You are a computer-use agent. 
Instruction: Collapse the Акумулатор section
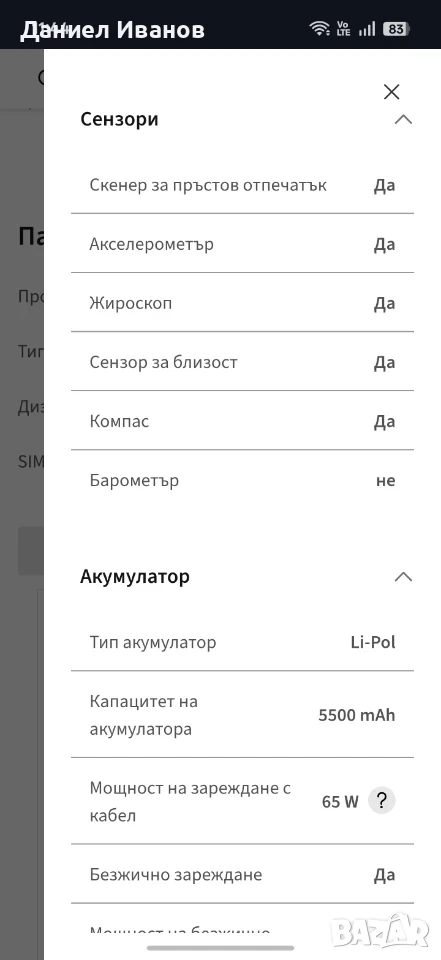pyautogui.click(x=403, y=577)
